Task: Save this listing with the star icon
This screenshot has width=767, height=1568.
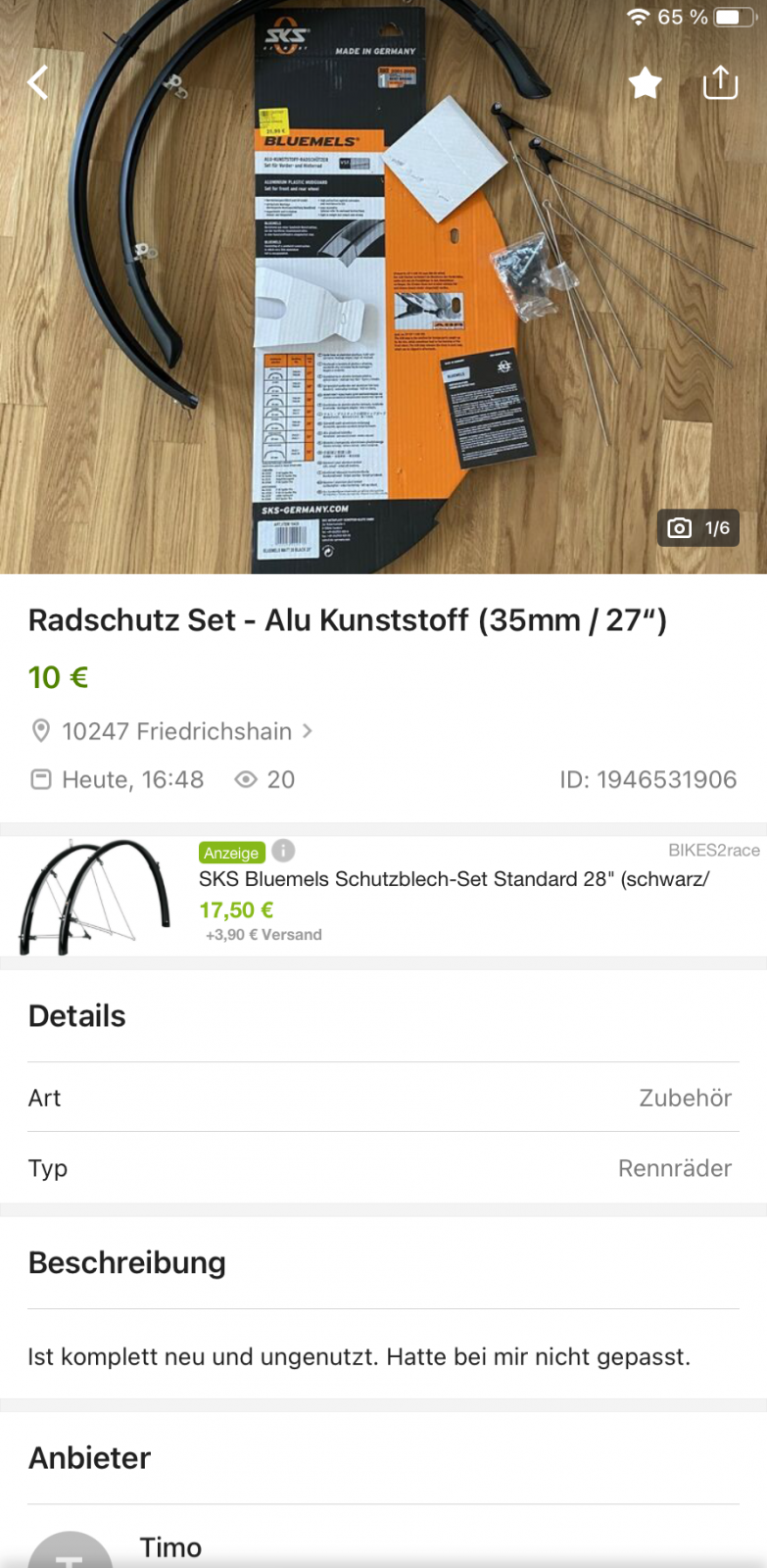Action: (x=645, y=83)
